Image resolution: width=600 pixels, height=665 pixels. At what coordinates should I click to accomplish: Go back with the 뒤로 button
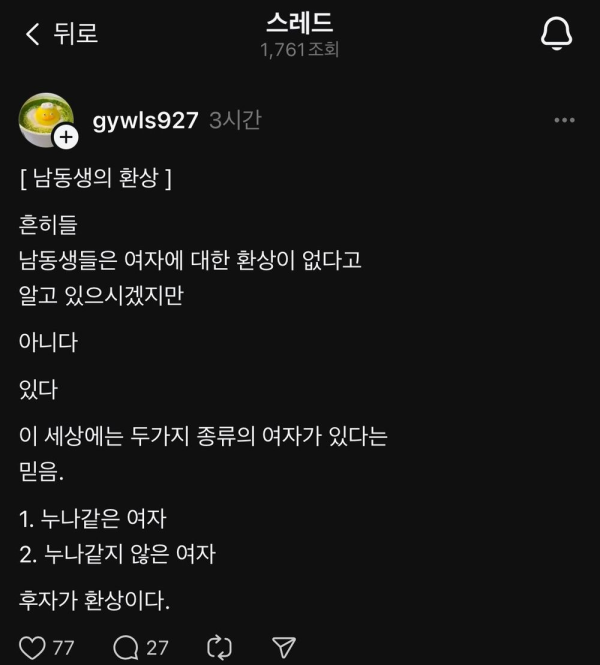pyautogui.click(x=61, y=34)
